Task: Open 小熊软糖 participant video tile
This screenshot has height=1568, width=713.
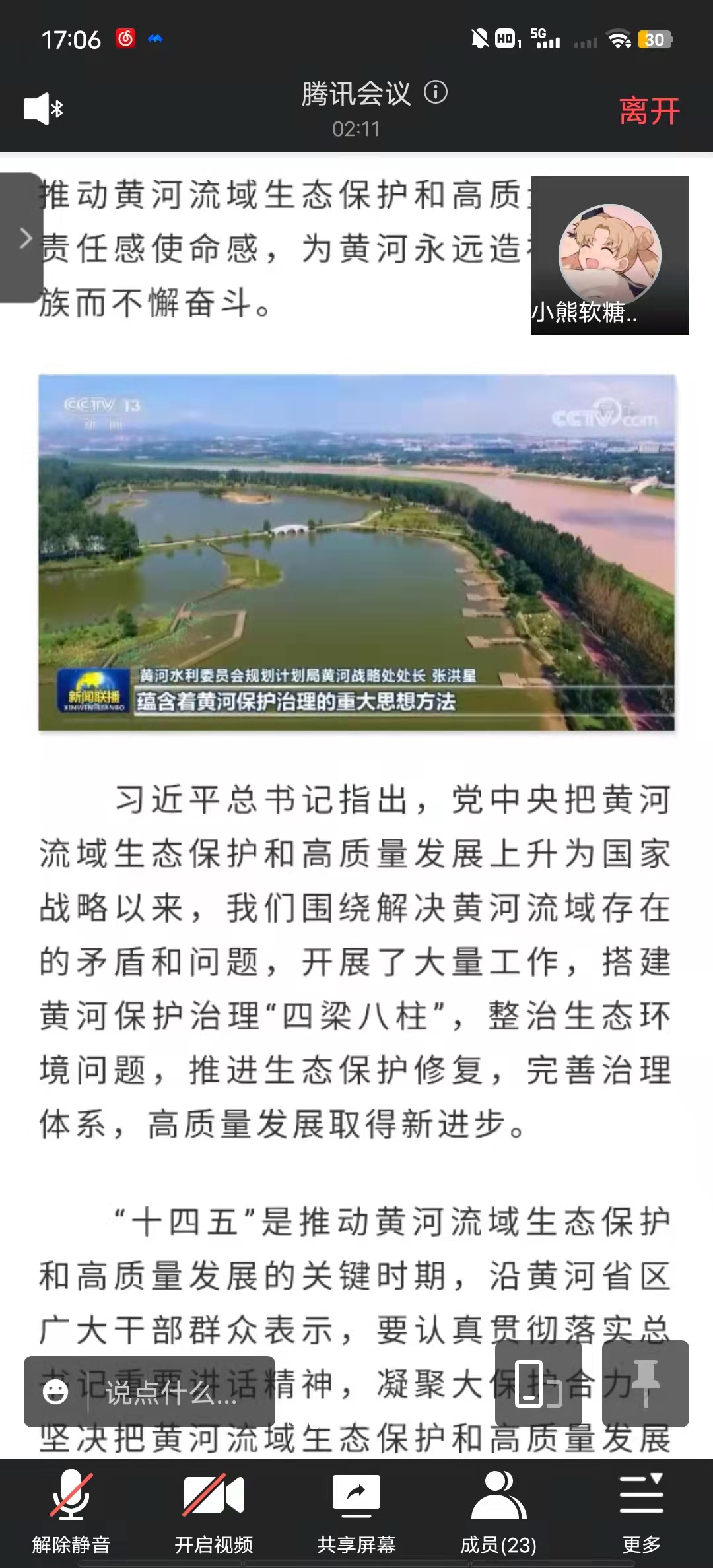Action: (x=610, y=255)
